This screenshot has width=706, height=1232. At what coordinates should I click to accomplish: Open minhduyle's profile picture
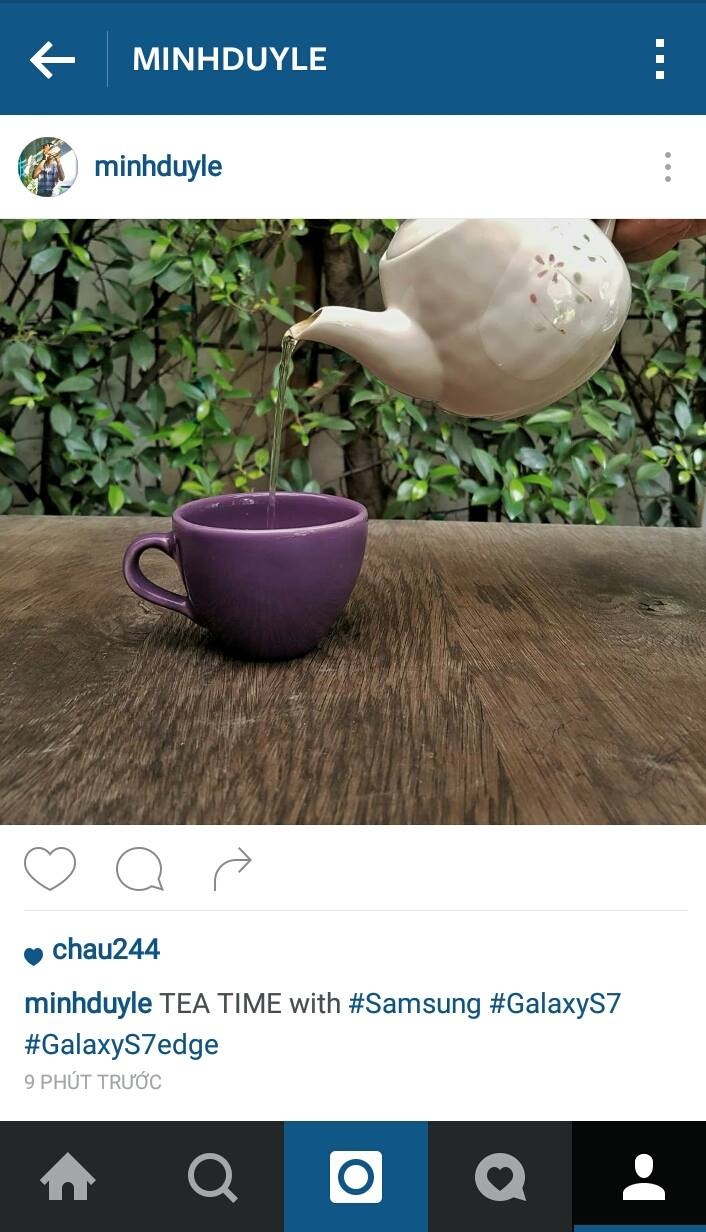tap(47, 167)
